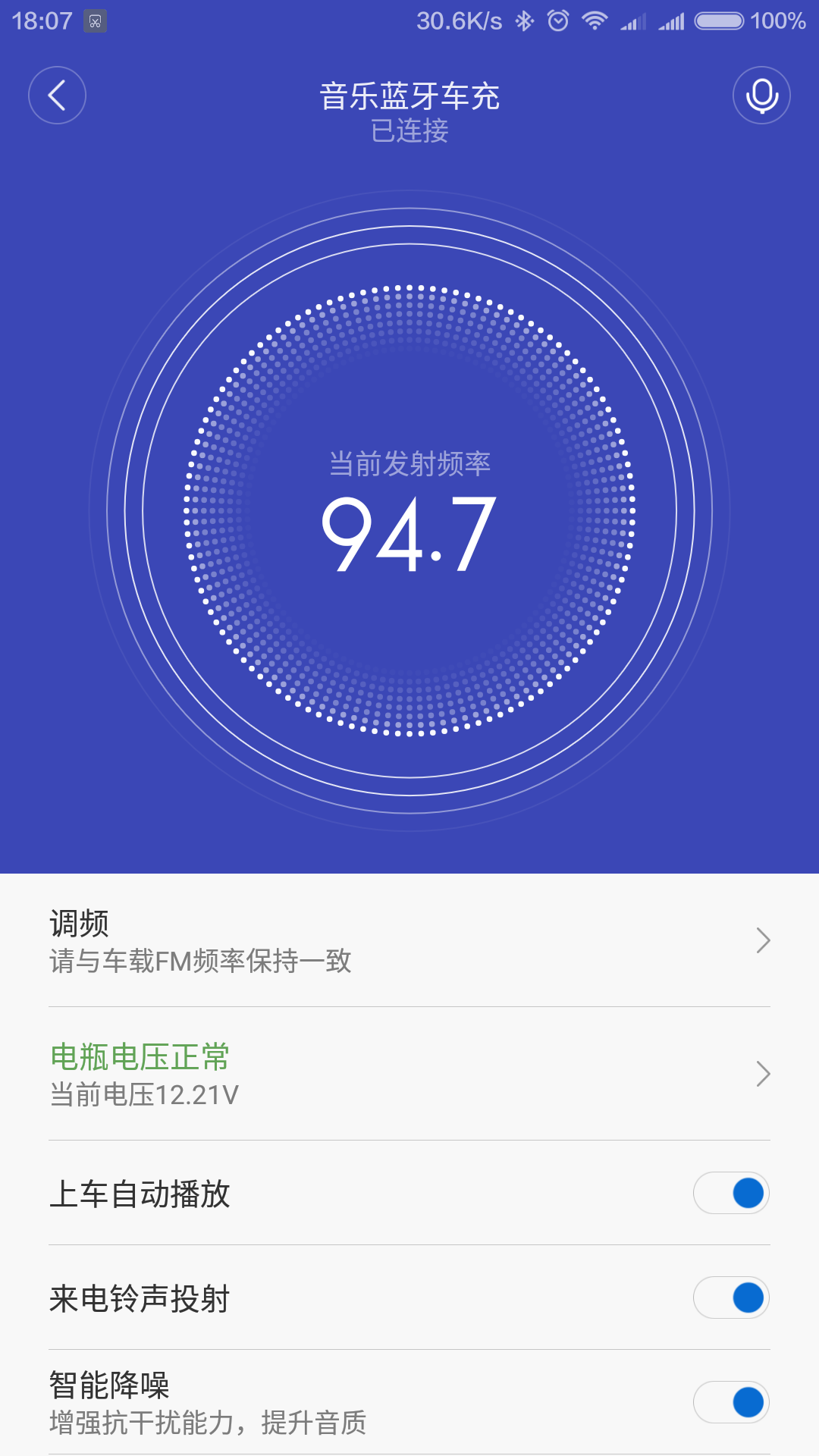Viewport: 819px width, 1456px height.
Task: Tap the back arrow to exit device page
Action: click(x=57, y=96)
